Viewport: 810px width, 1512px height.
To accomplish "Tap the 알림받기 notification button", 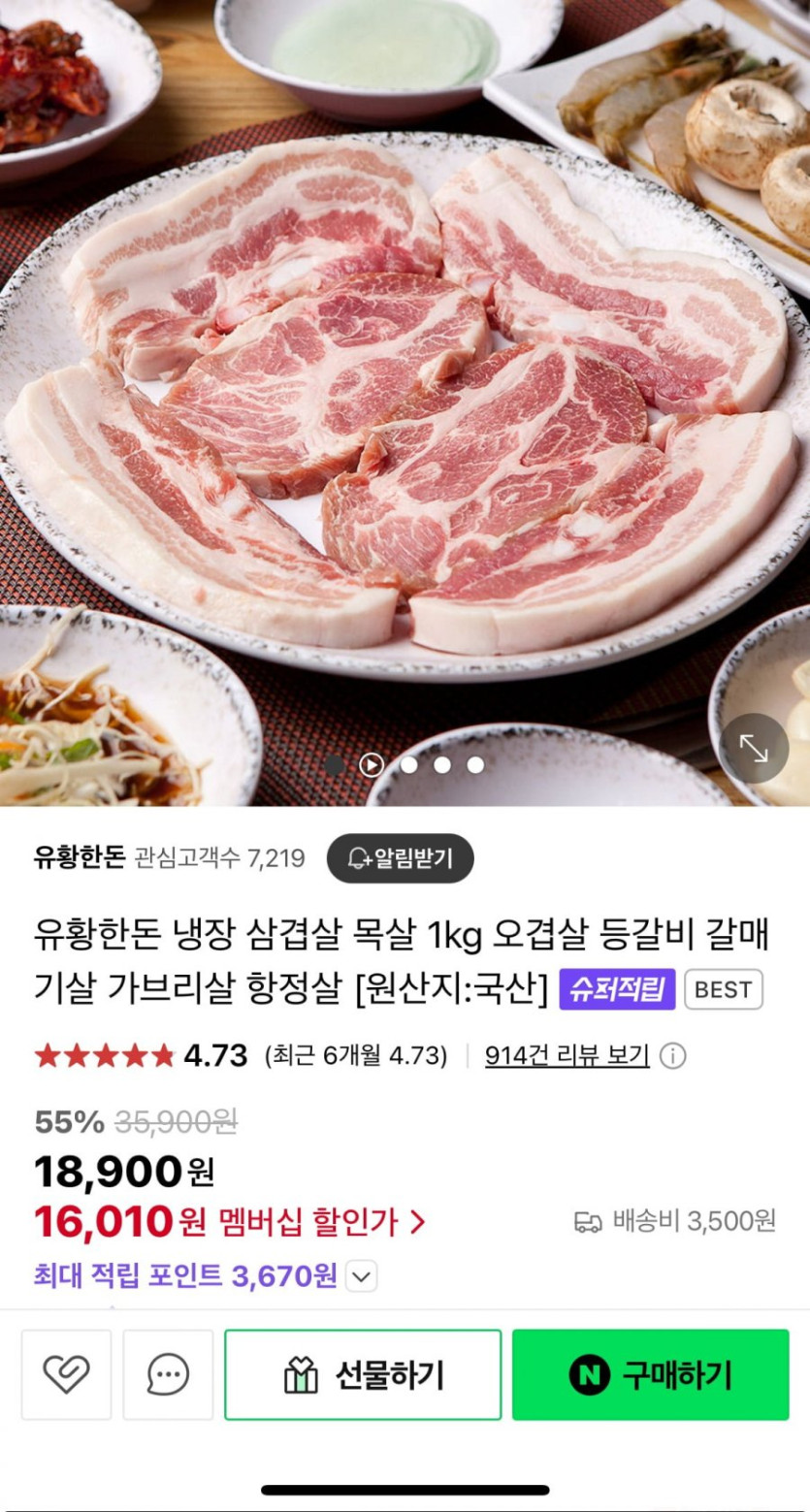I will 400,858.
